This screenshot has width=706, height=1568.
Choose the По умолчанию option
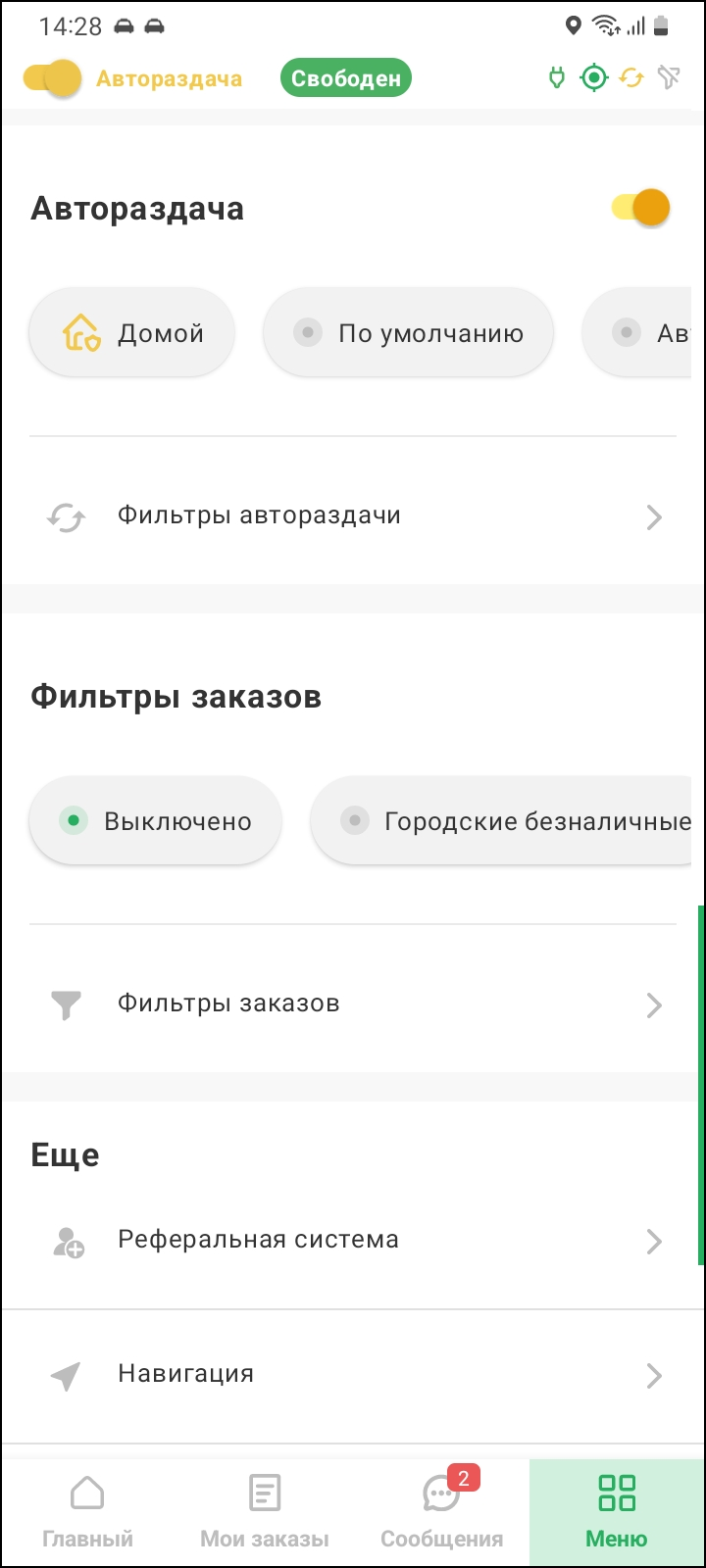click(x=408, y=333)
